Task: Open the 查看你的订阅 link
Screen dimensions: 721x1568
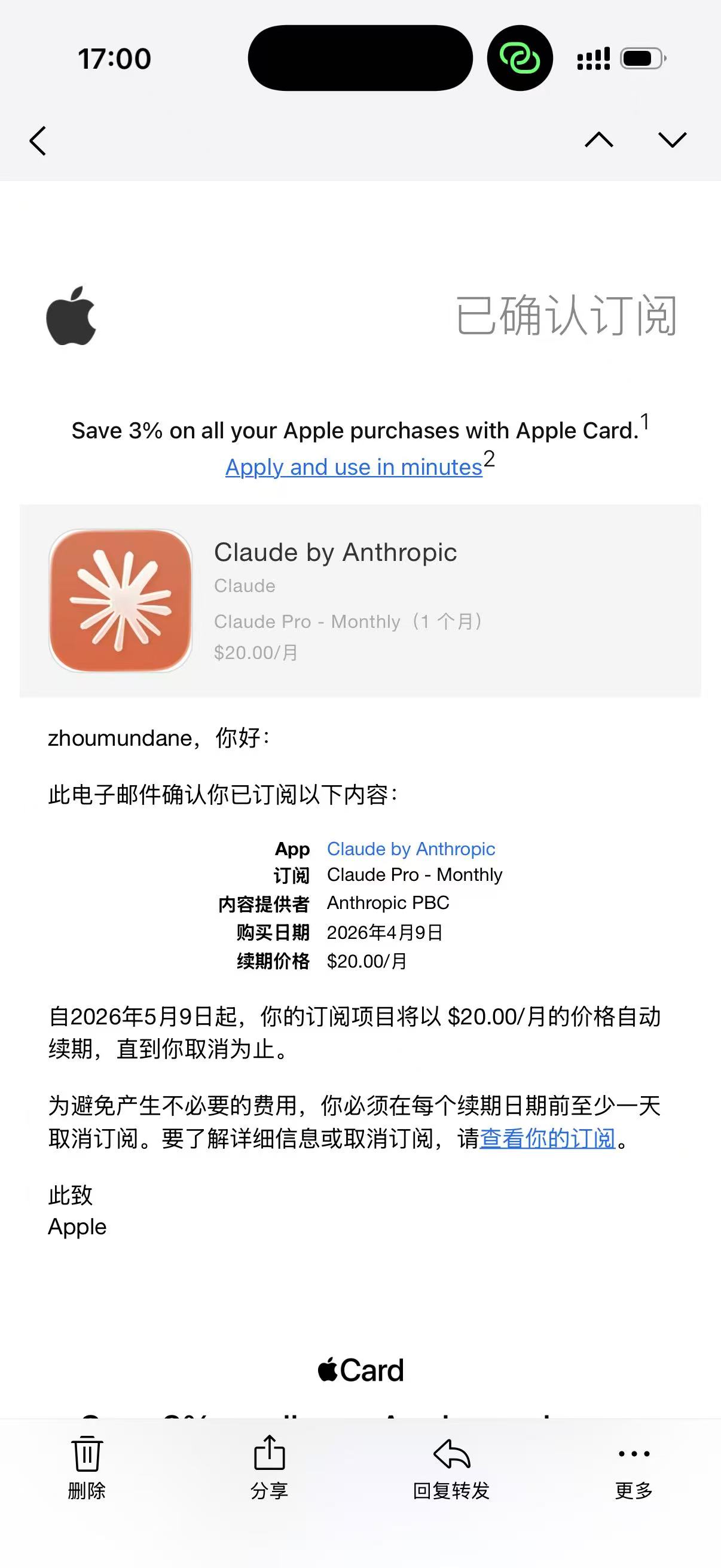Action: pyautogui.click(x=547, y=1138)
